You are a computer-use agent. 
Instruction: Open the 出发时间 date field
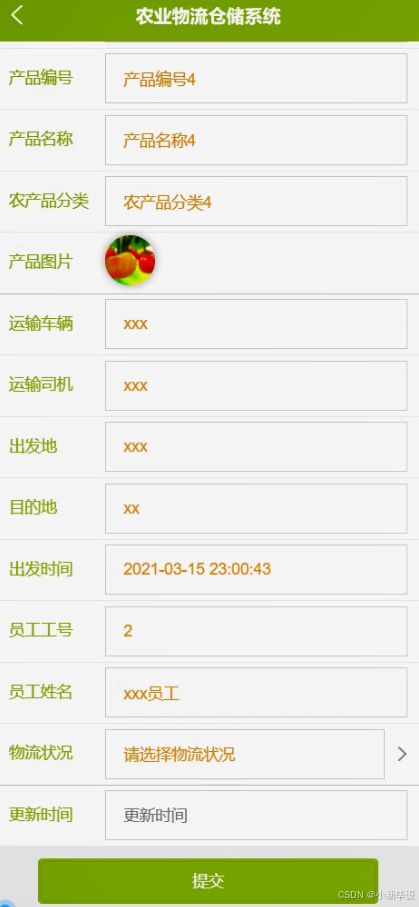tap(256, 569)
